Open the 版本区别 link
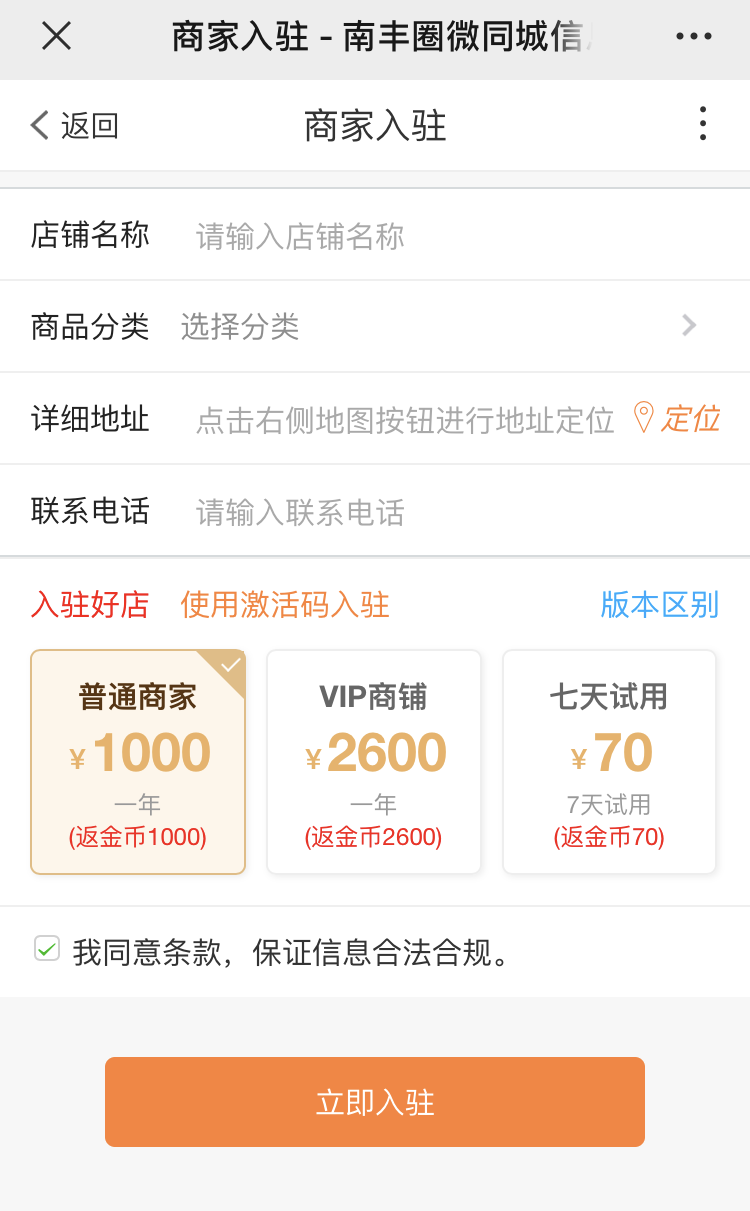The image size is (750, 1211). (659, 604)
